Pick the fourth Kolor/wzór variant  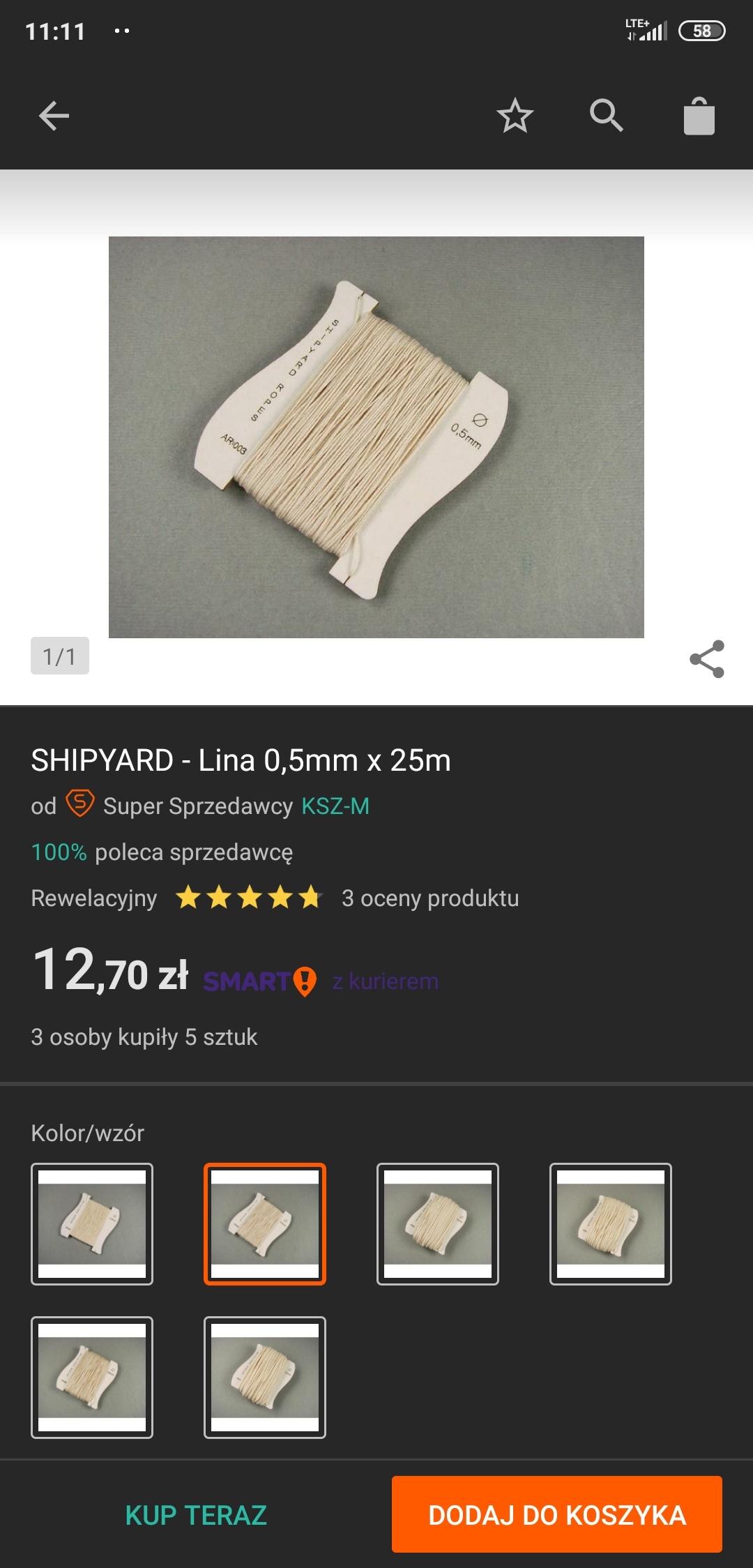click(x=611, y=1224)
